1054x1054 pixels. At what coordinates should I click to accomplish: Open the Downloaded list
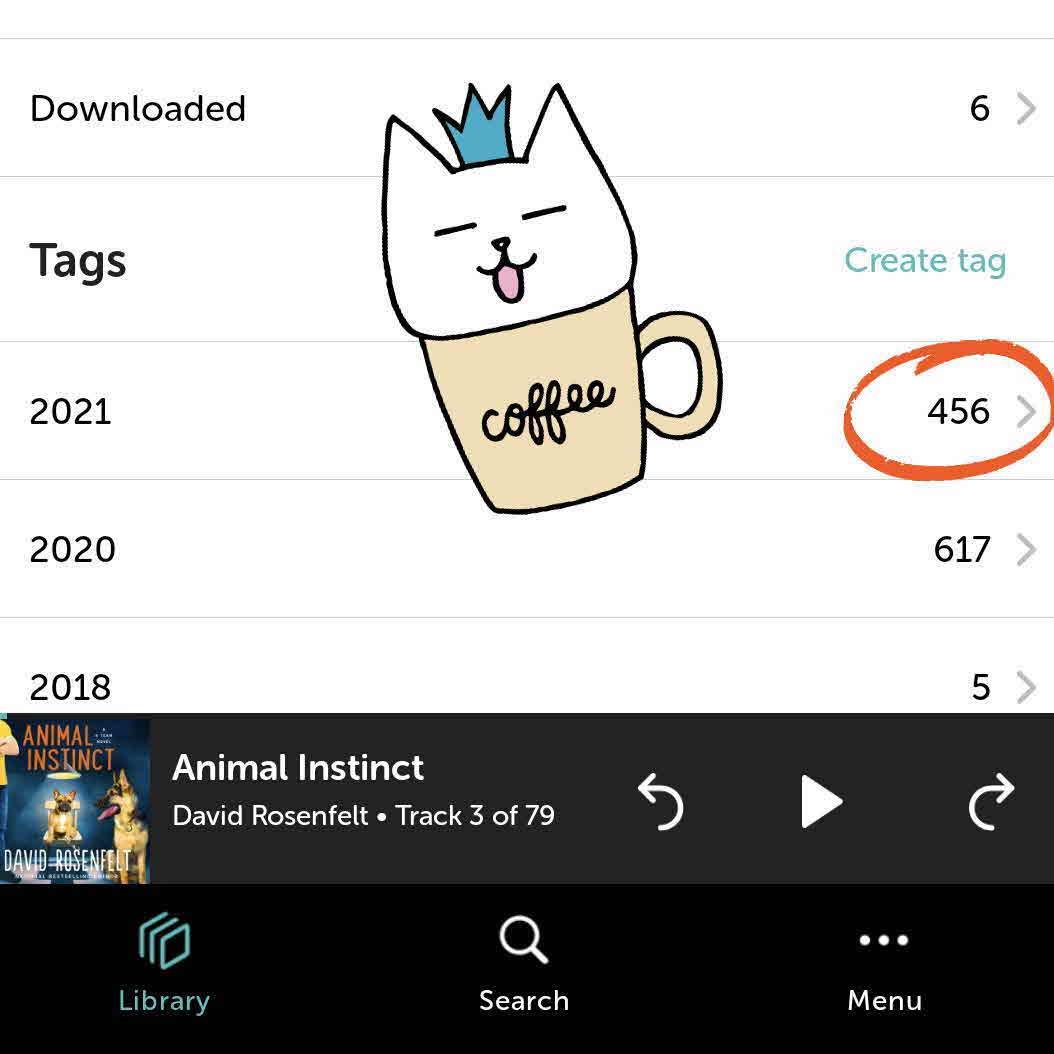coord(137,108)
